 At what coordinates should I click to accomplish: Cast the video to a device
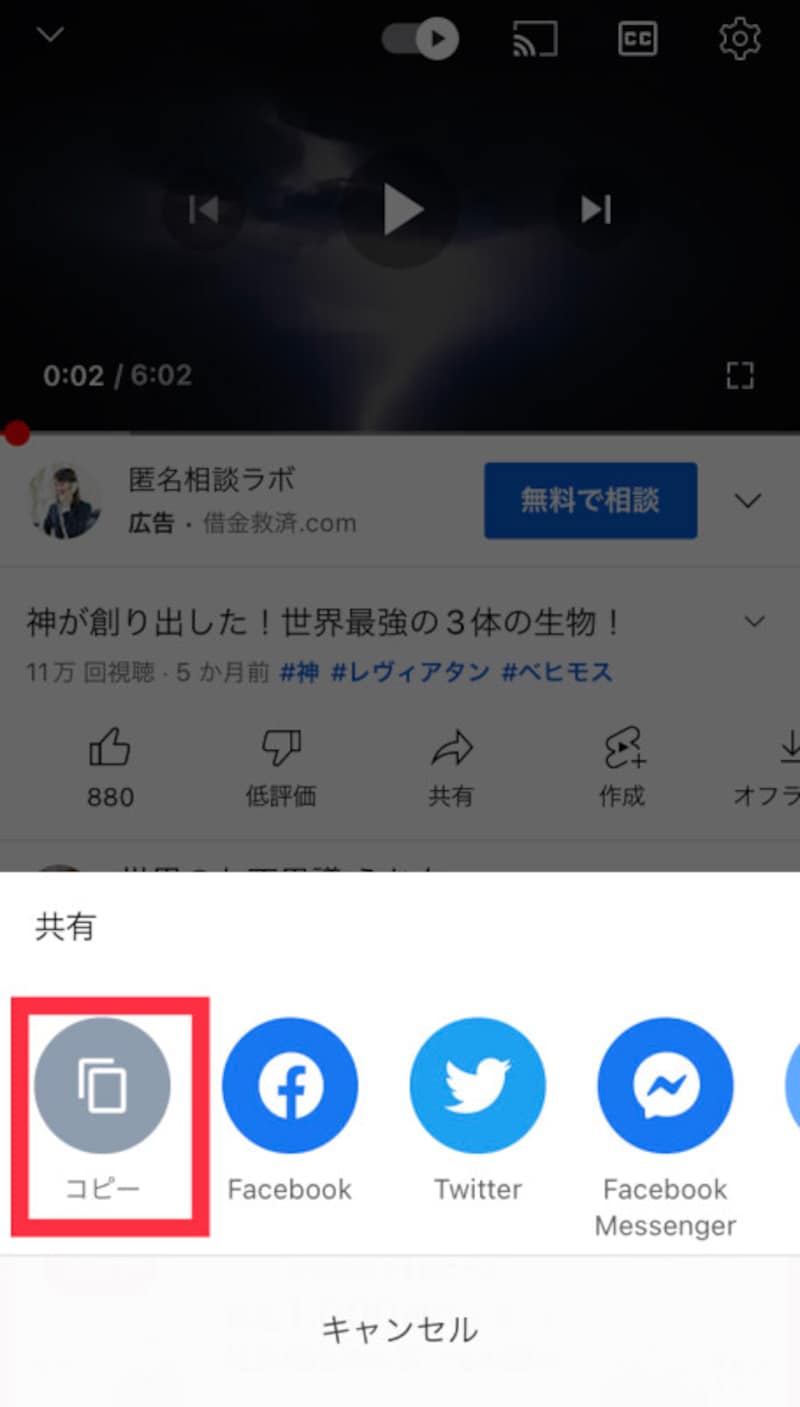[535, 39]
